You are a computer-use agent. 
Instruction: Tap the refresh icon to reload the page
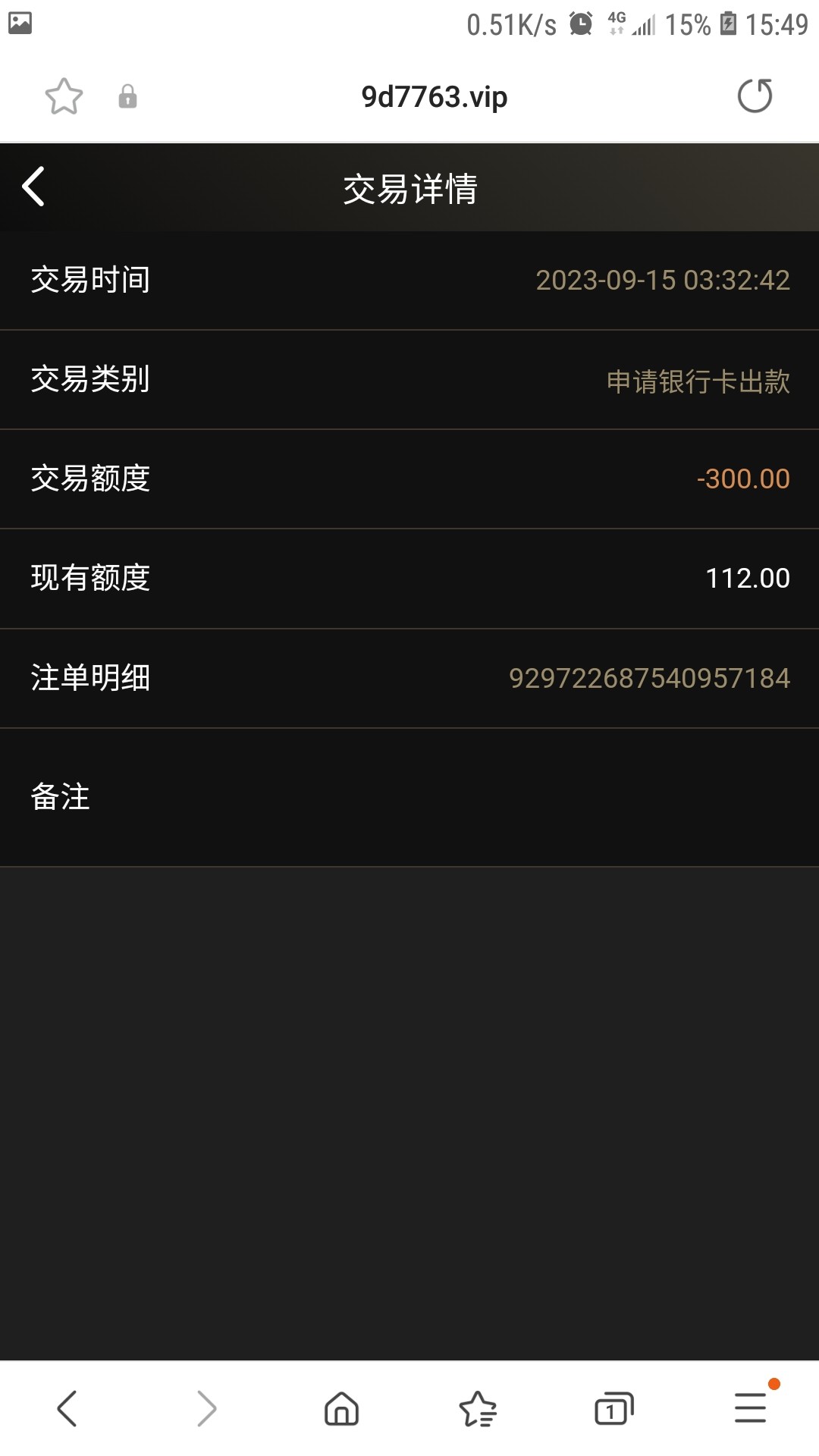754,96
